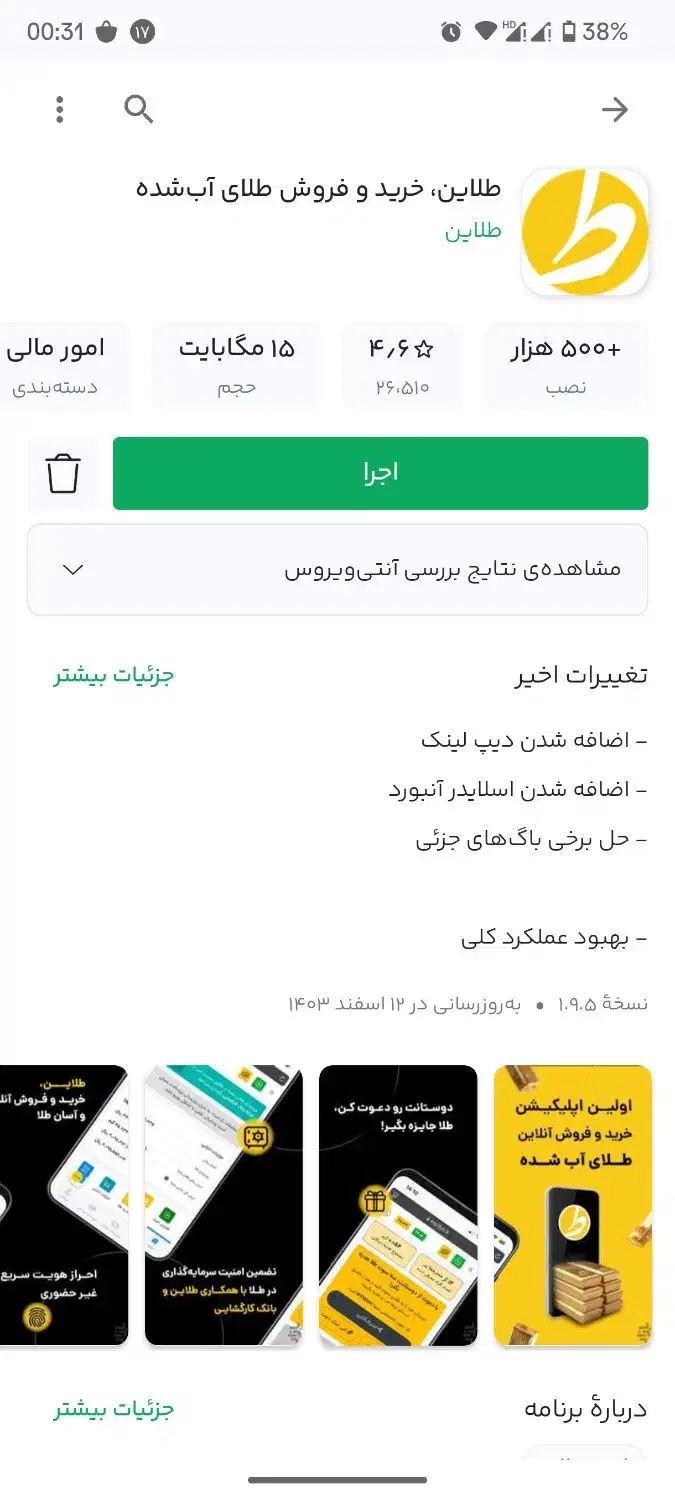Open جزئیات بیشتر next to تغییرات اخیر
The width and height of the screenshot is (675, 1500).
tap(114, 675)
